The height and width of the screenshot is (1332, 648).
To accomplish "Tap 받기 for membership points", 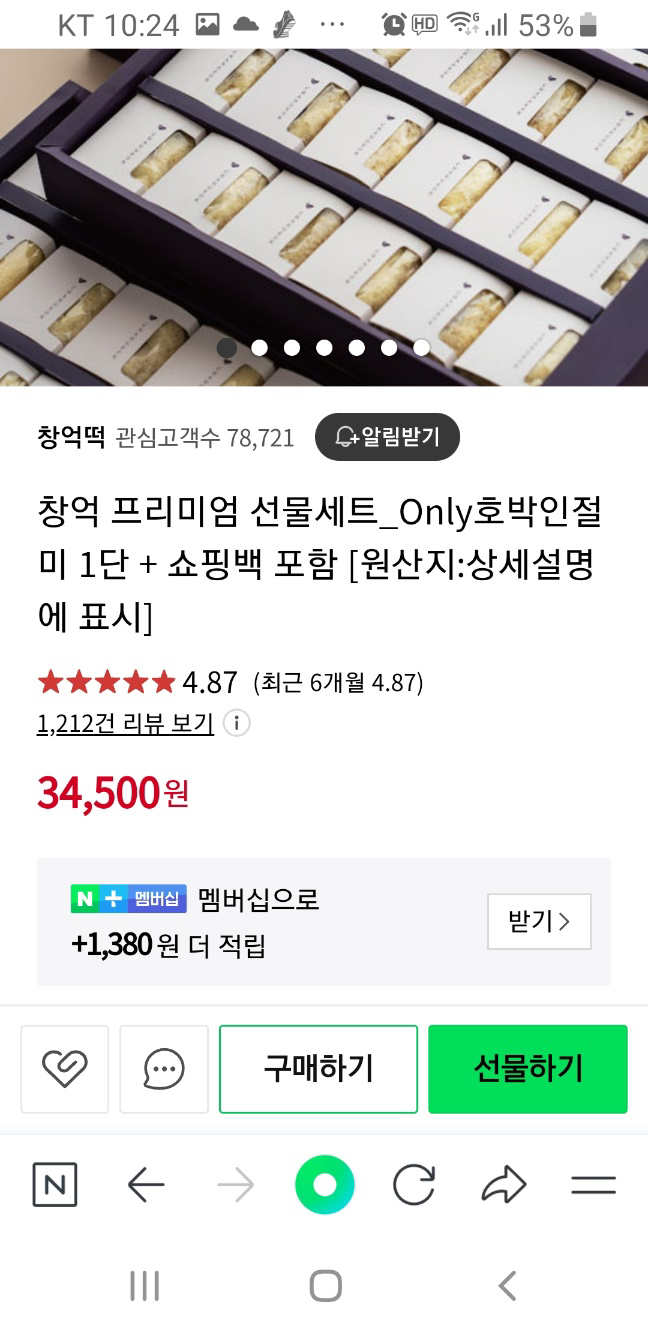I will (539, 922).
